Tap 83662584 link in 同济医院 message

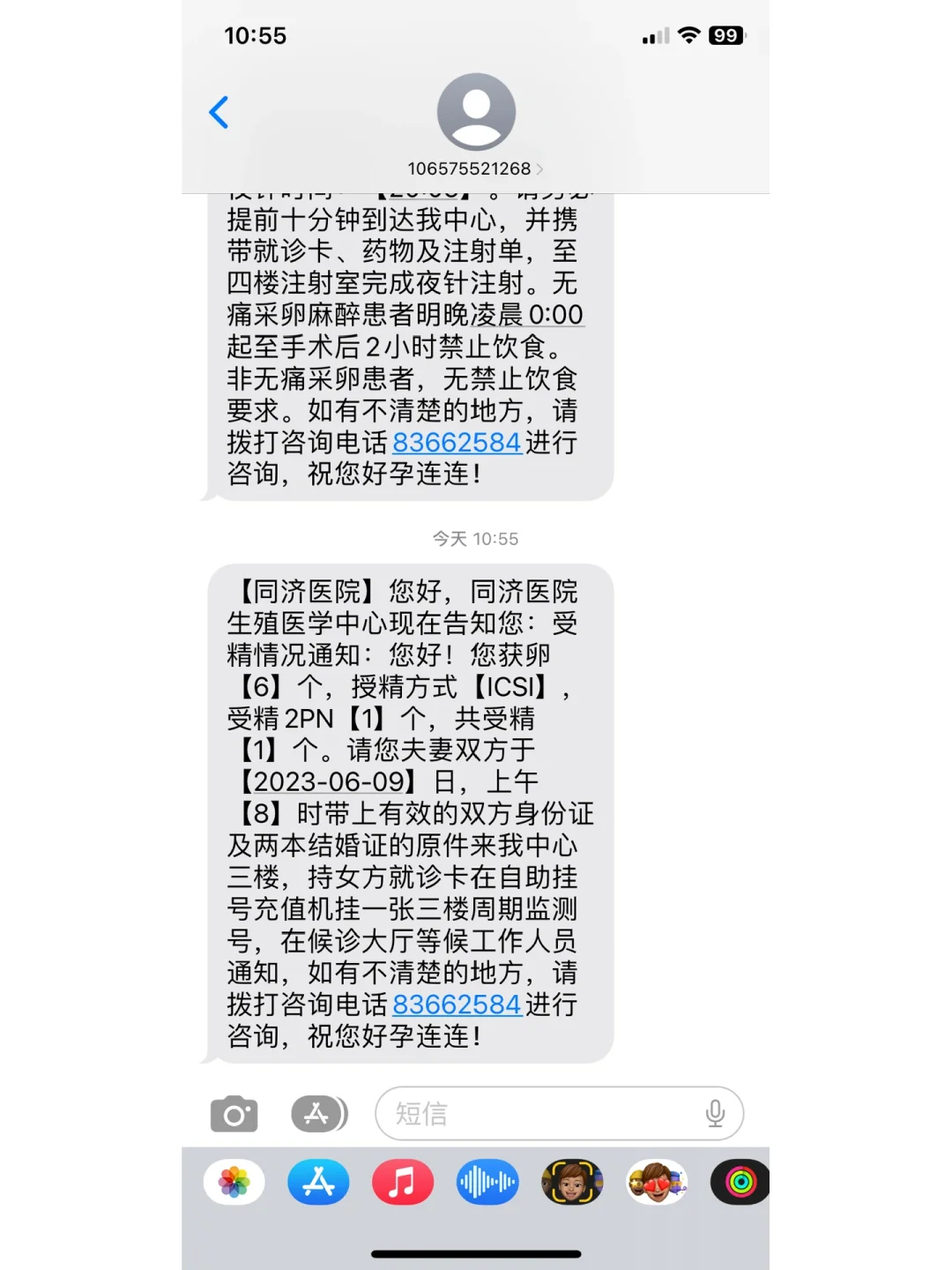[x=457, y=1004]
